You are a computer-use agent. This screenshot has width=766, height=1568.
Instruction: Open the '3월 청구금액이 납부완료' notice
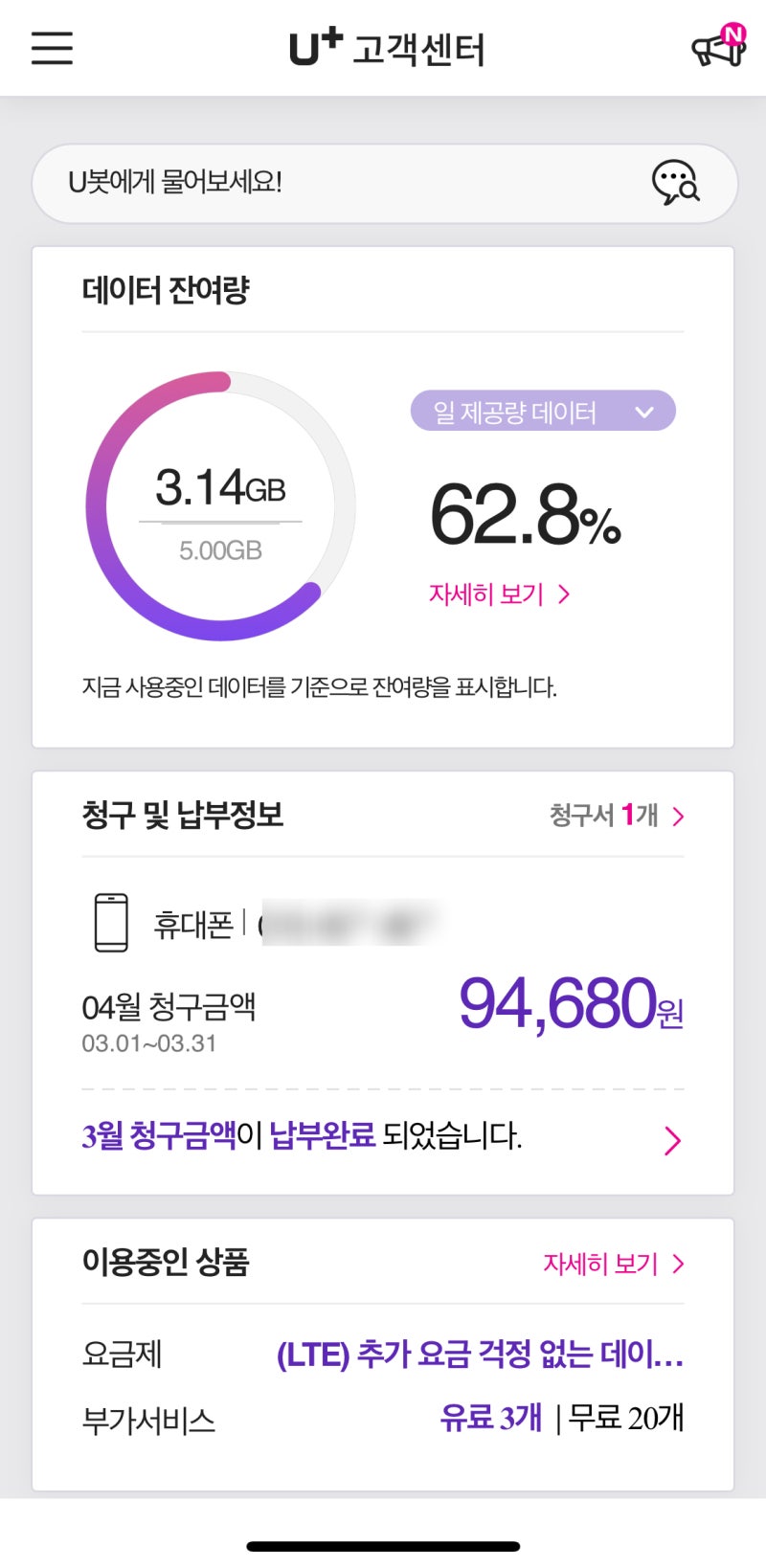pos(383,1137)
